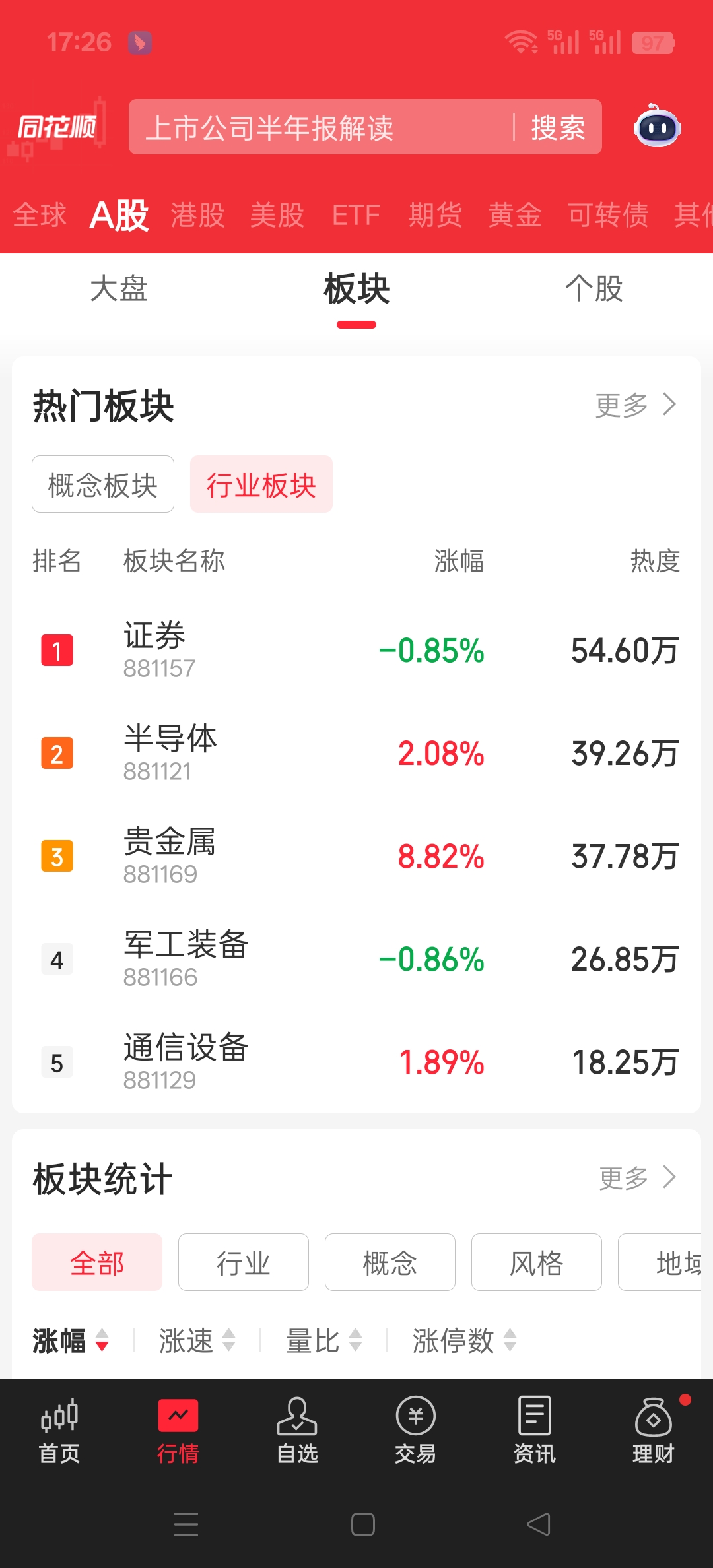This screenshot has width=713, height=1568.
Task: Open the 证券 881157 sector row
Action: pyautogui.click(x=356, y=650)
